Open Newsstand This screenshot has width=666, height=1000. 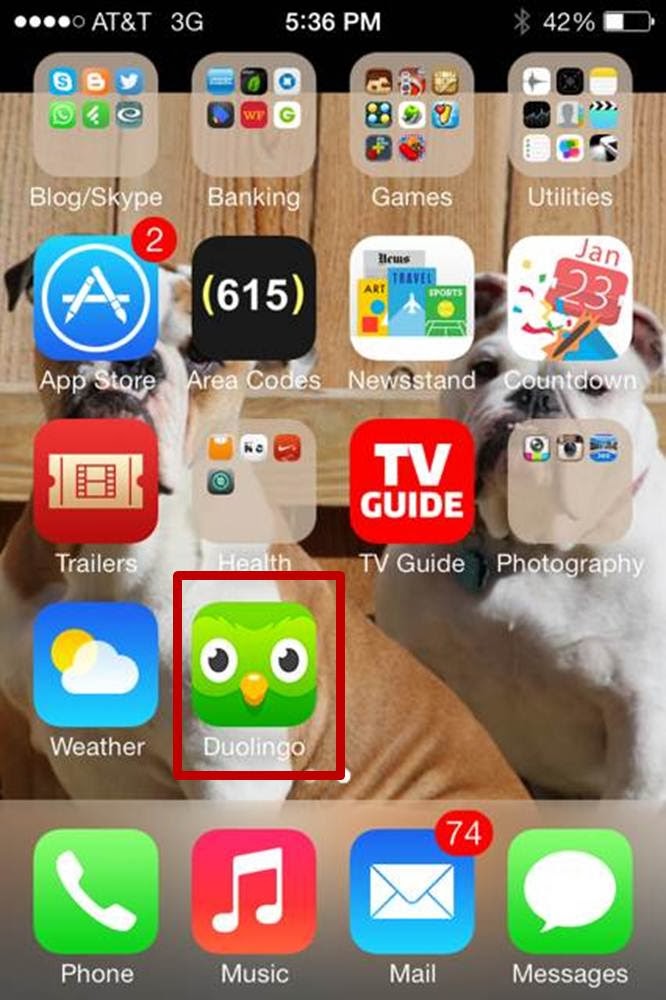click(x=411, y=298)
